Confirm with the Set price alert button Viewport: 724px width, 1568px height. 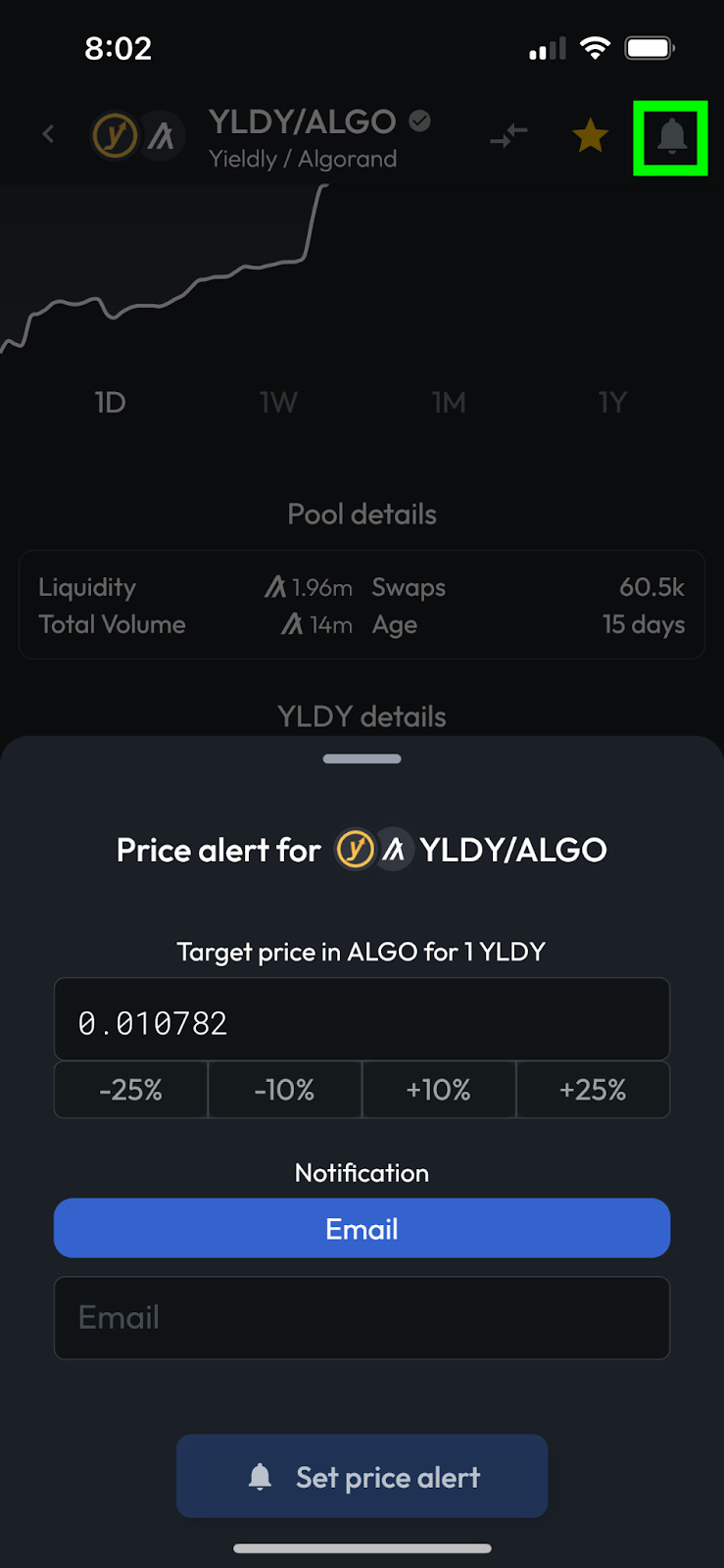362,1476
